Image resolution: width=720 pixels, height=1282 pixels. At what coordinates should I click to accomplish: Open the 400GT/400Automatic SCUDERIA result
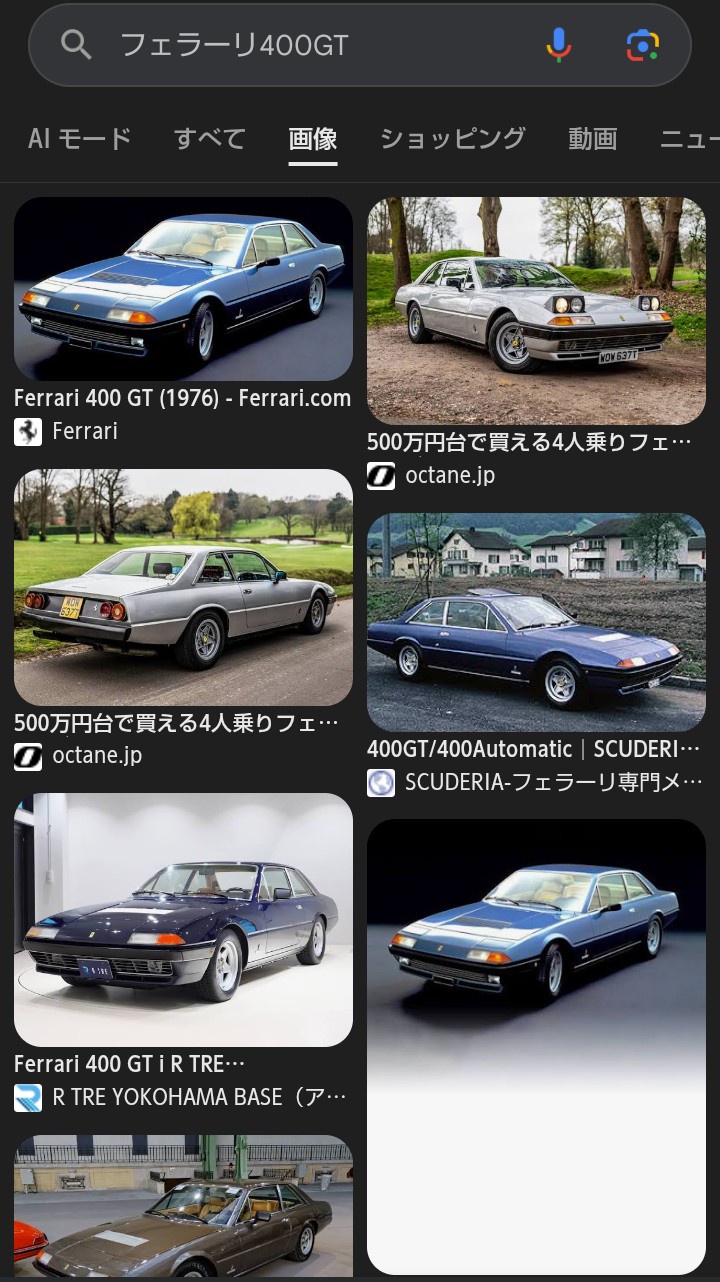point(536,622)
